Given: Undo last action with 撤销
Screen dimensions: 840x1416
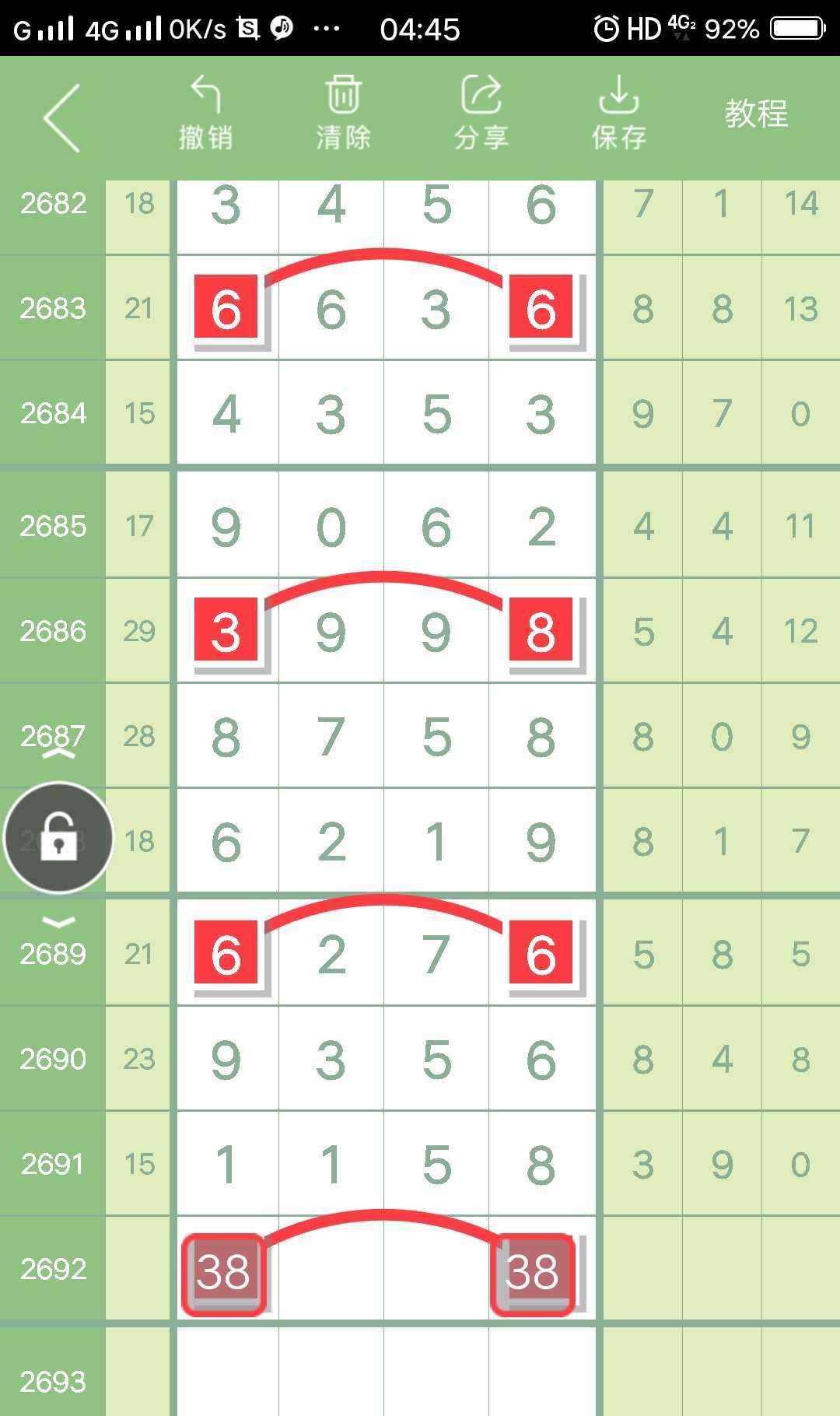Looking at the screenshot, I should click(205, 114).
